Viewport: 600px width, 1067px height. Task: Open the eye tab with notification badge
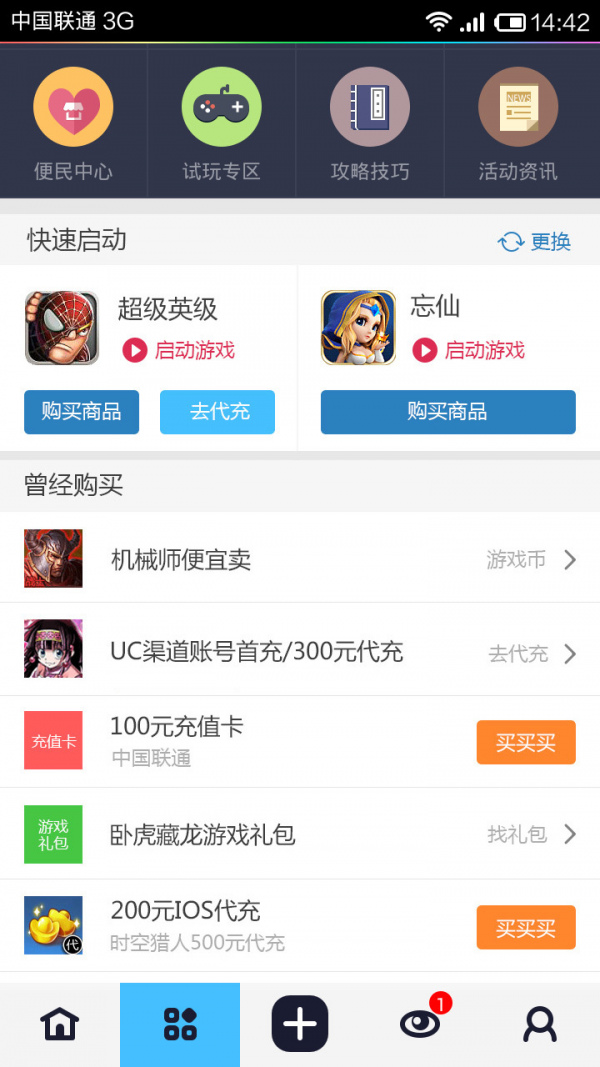click(420, 1024)
